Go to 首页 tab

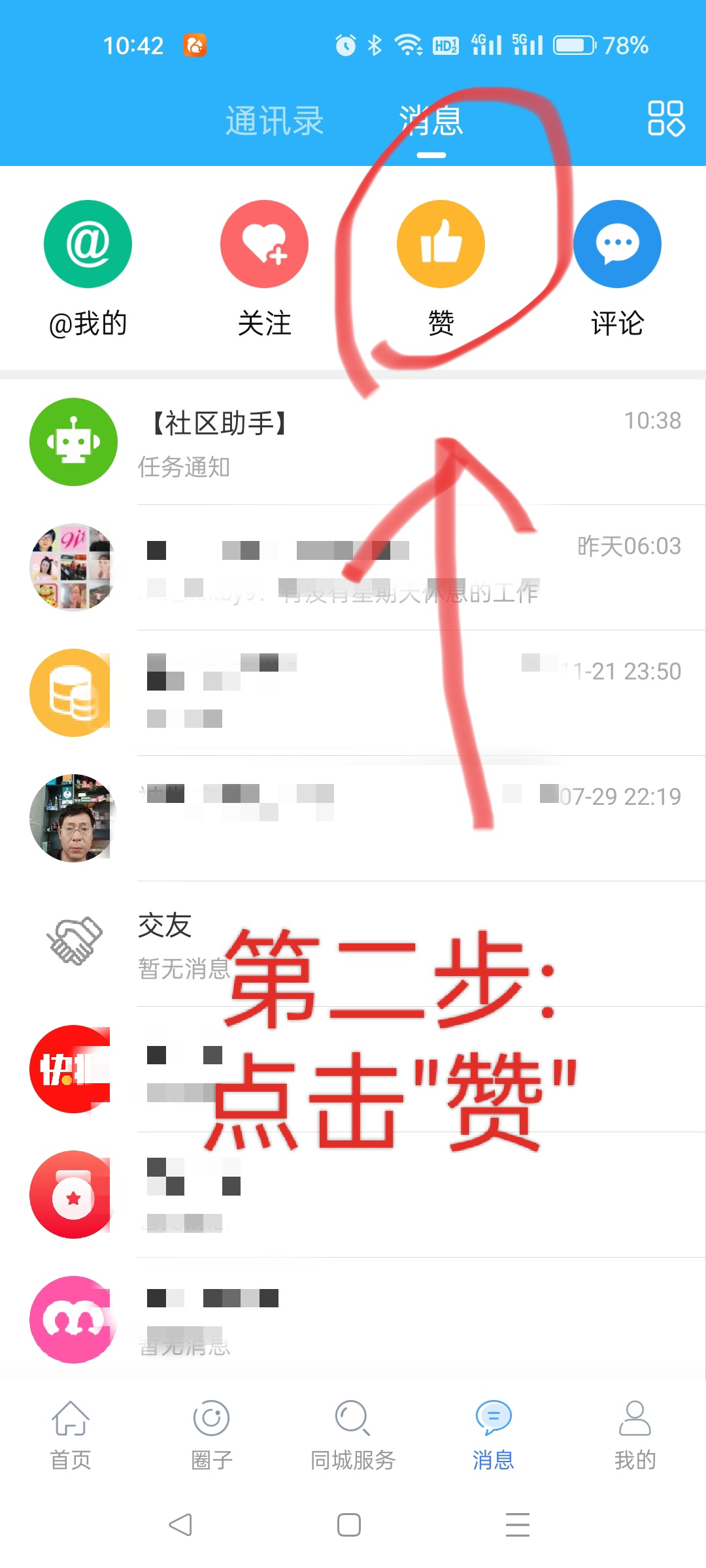[x=71, y=1435]
